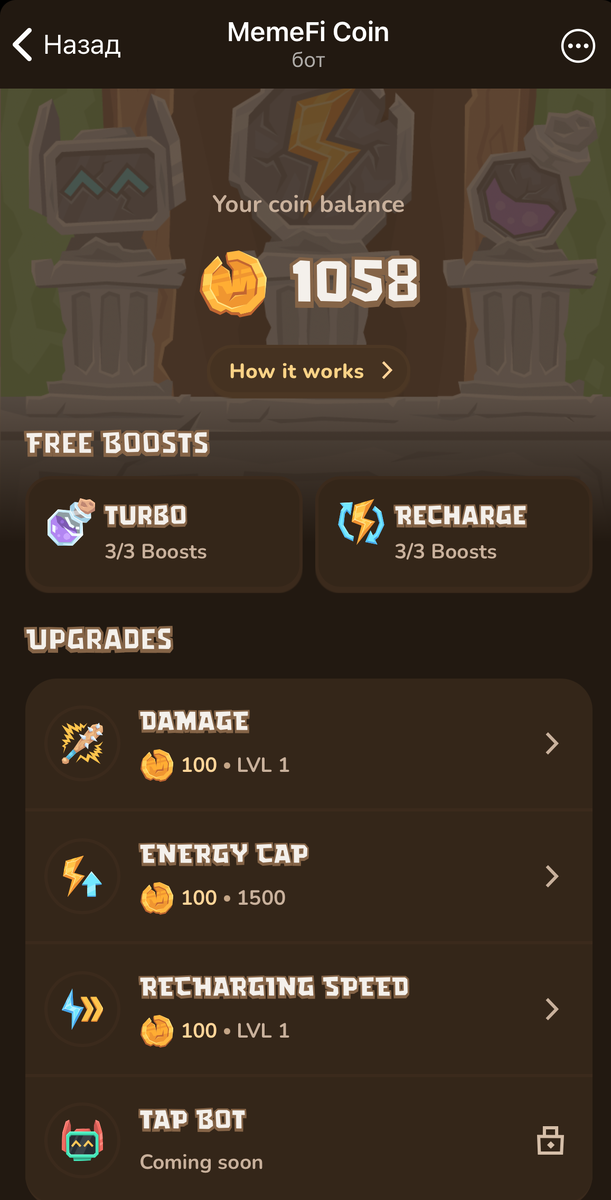Tap the locked Tap Bot row
This screenshot has width=611, height=1200.
(x=308, y=1140)
